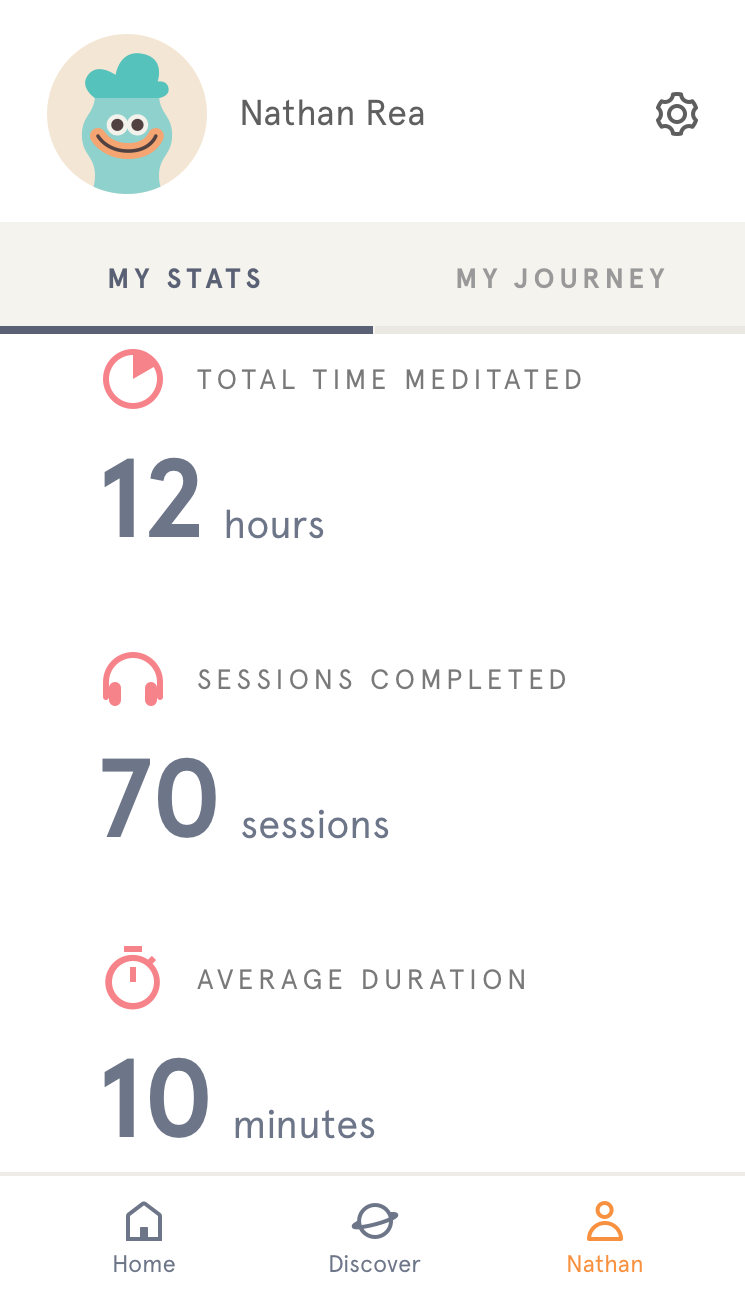This screenshot has width=745, height=1300.
Task: Open settings via the gear icon
Action: coord(677,115)
